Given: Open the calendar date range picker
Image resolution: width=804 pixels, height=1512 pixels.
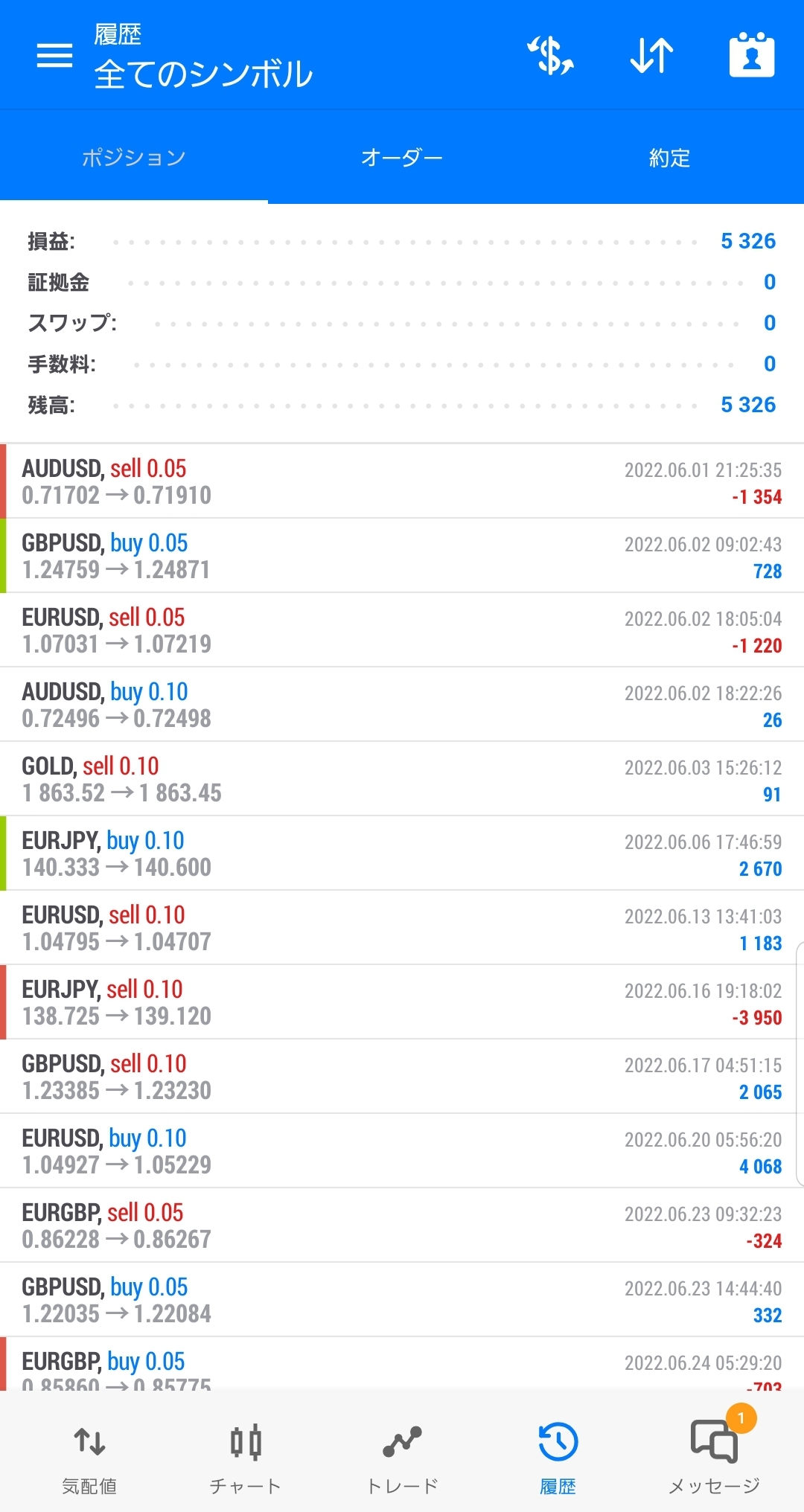Looking at the screenshot, I should pyautogui.click(x=752, y=55).
